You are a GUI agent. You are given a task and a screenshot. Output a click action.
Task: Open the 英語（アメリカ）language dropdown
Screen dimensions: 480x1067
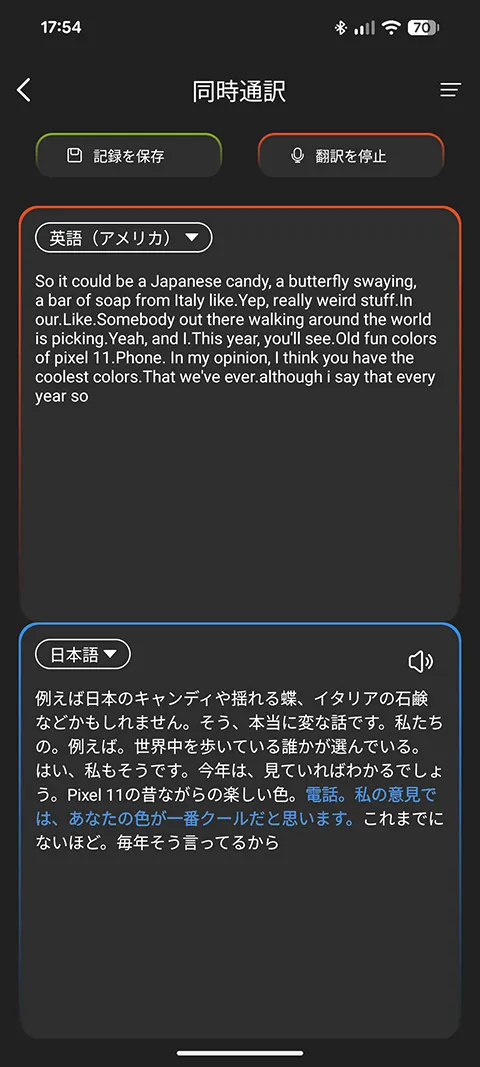point(123,237)
